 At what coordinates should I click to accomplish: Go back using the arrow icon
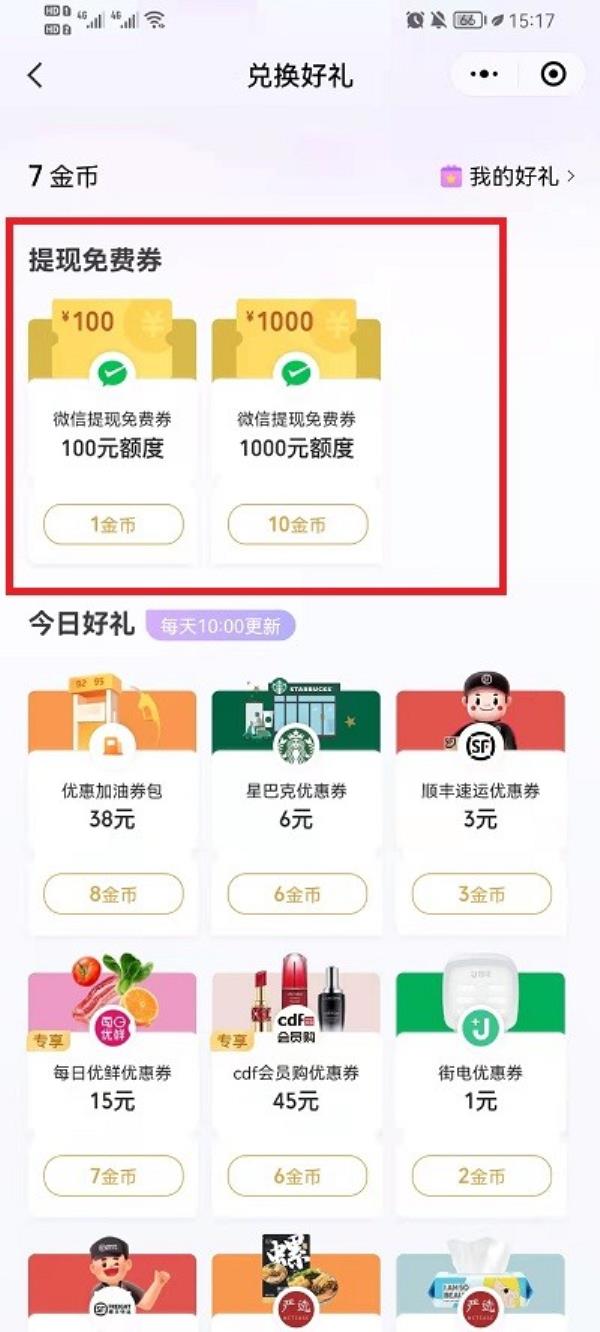[x=36, y=75]
